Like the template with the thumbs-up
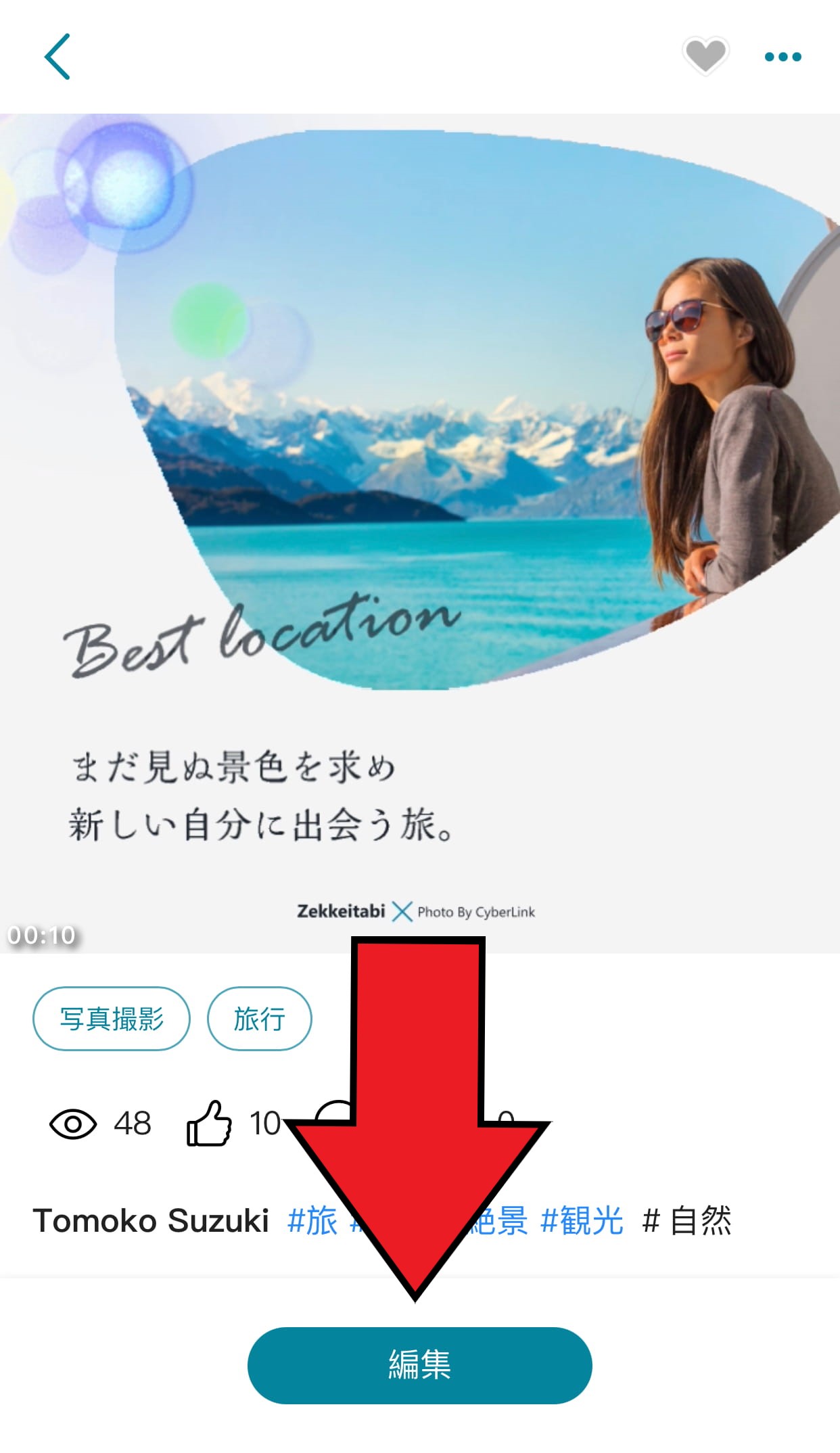The image size is (840, 1453). tap(210, 1124)
